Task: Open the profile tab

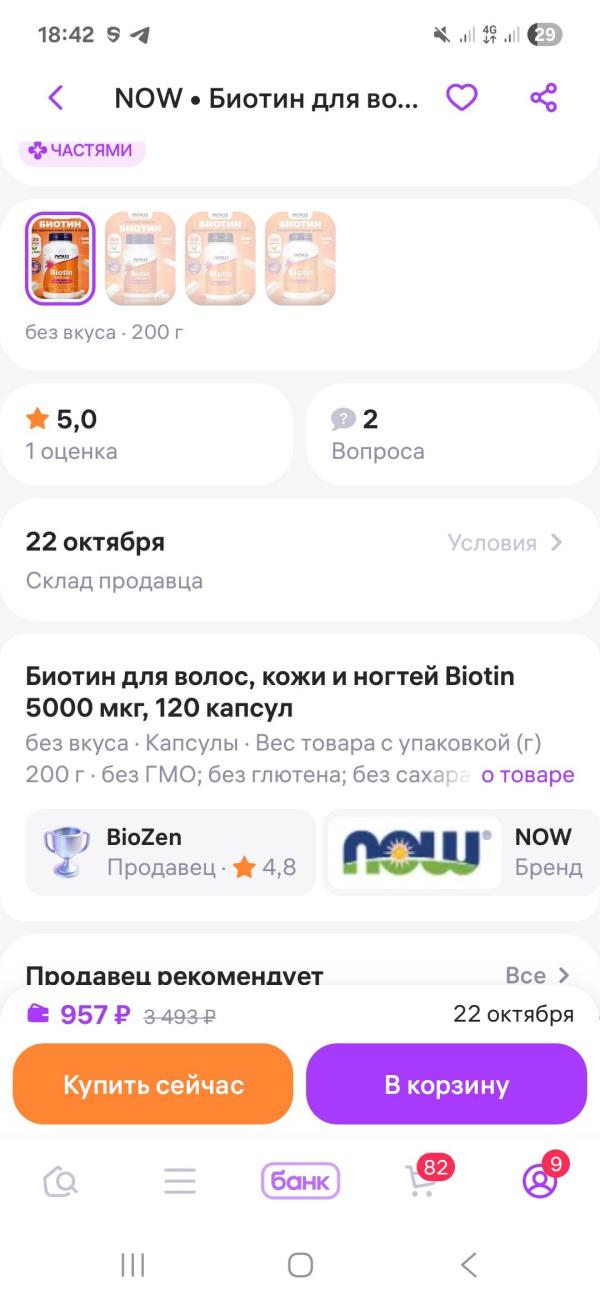Action: (x=540, y=1182)
